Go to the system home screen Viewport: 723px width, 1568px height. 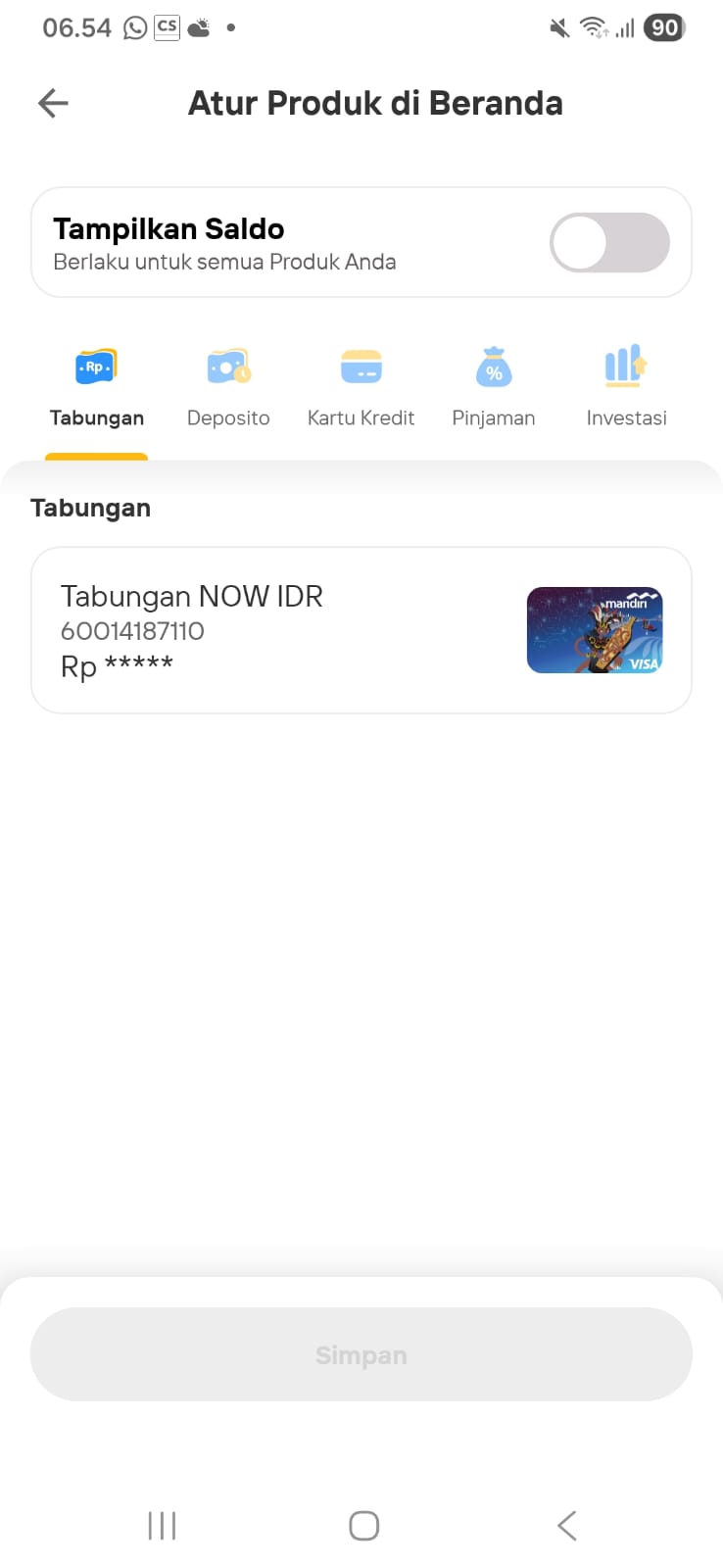(x=363, y=1526)
